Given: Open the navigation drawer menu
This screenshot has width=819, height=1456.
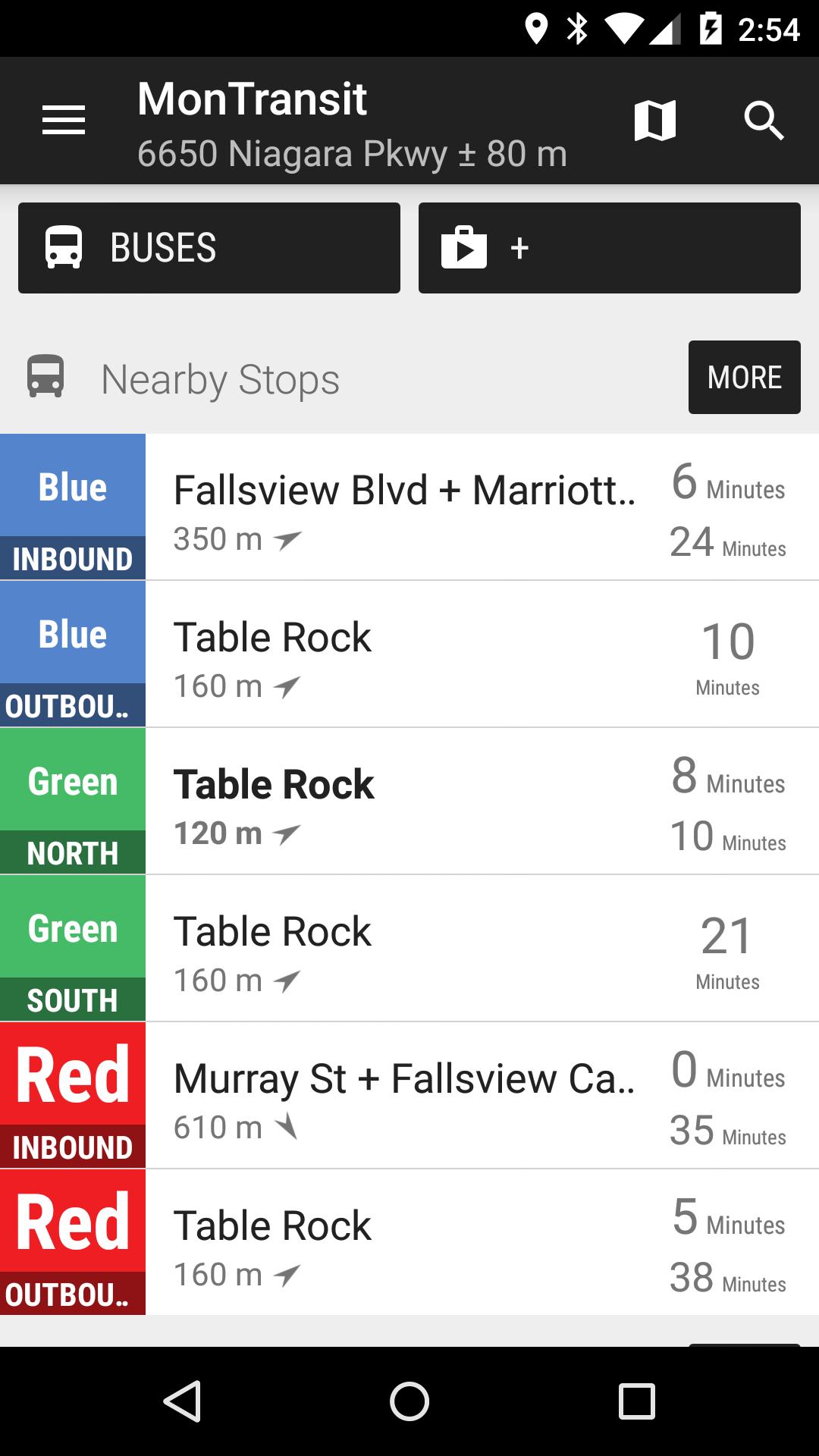Looking at the screenshot, I should (64, 121).
